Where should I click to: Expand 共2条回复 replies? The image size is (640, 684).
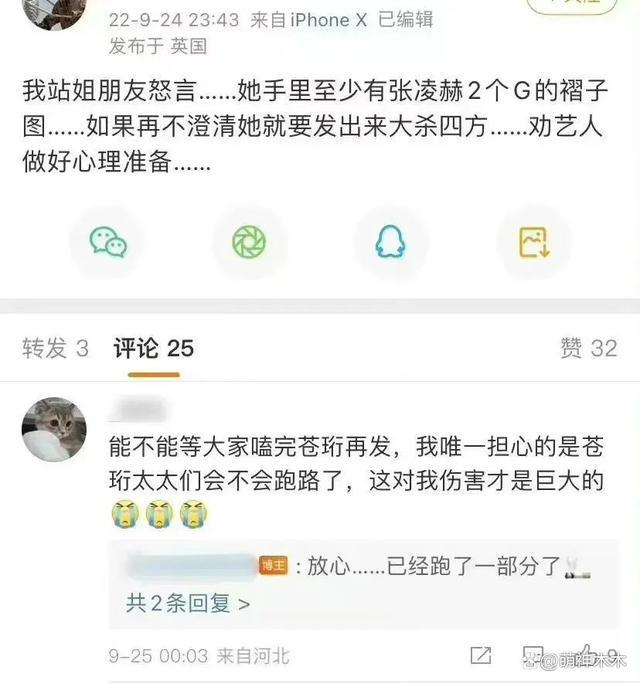(187, 603)
